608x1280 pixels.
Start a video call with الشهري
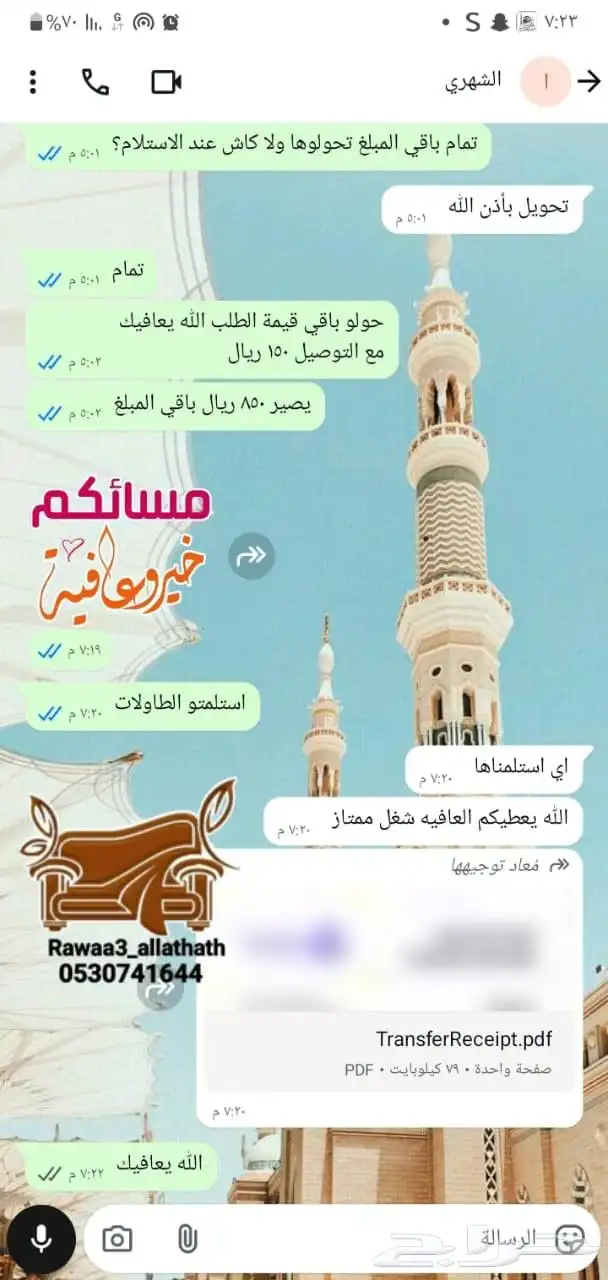pos(166,82)
